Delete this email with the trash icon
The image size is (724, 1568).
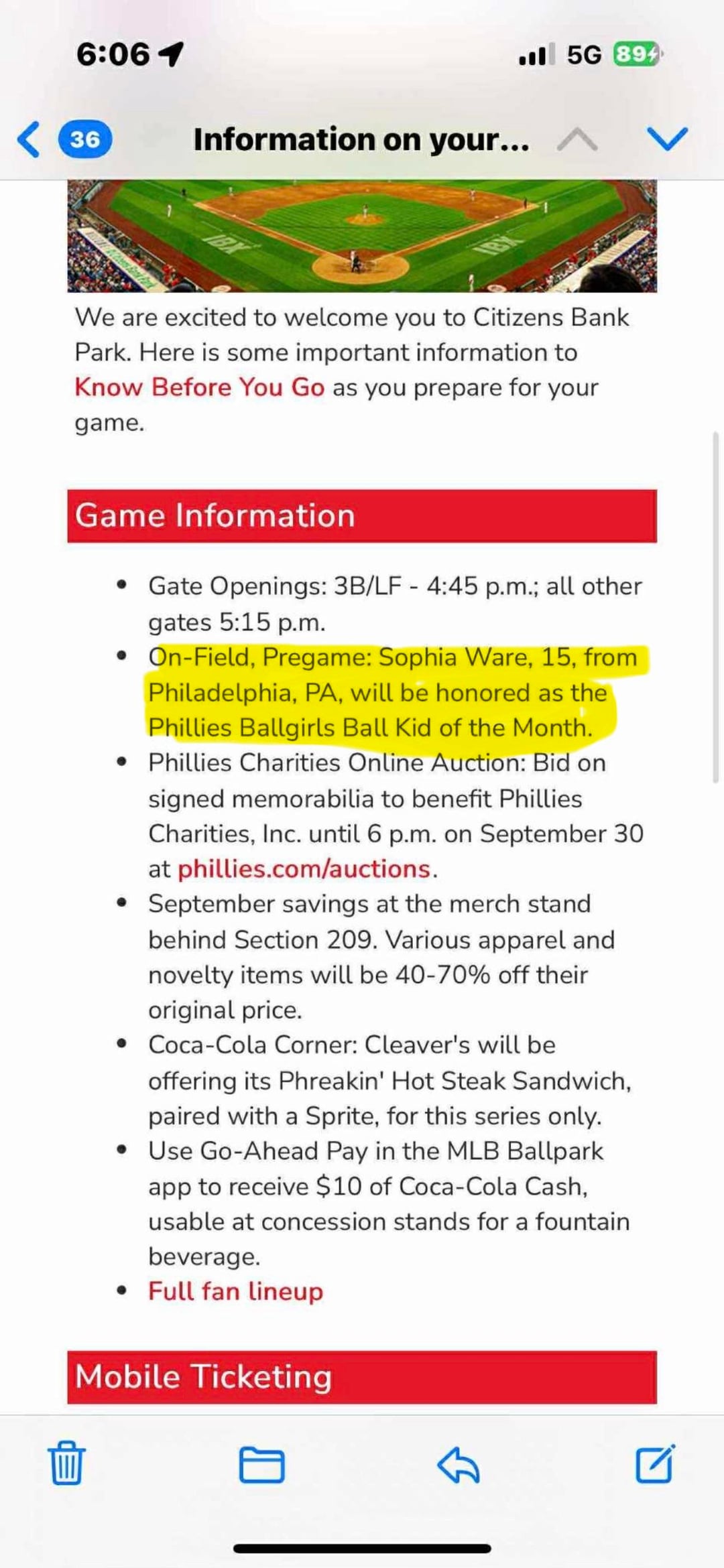click(x=66, y=1463)
